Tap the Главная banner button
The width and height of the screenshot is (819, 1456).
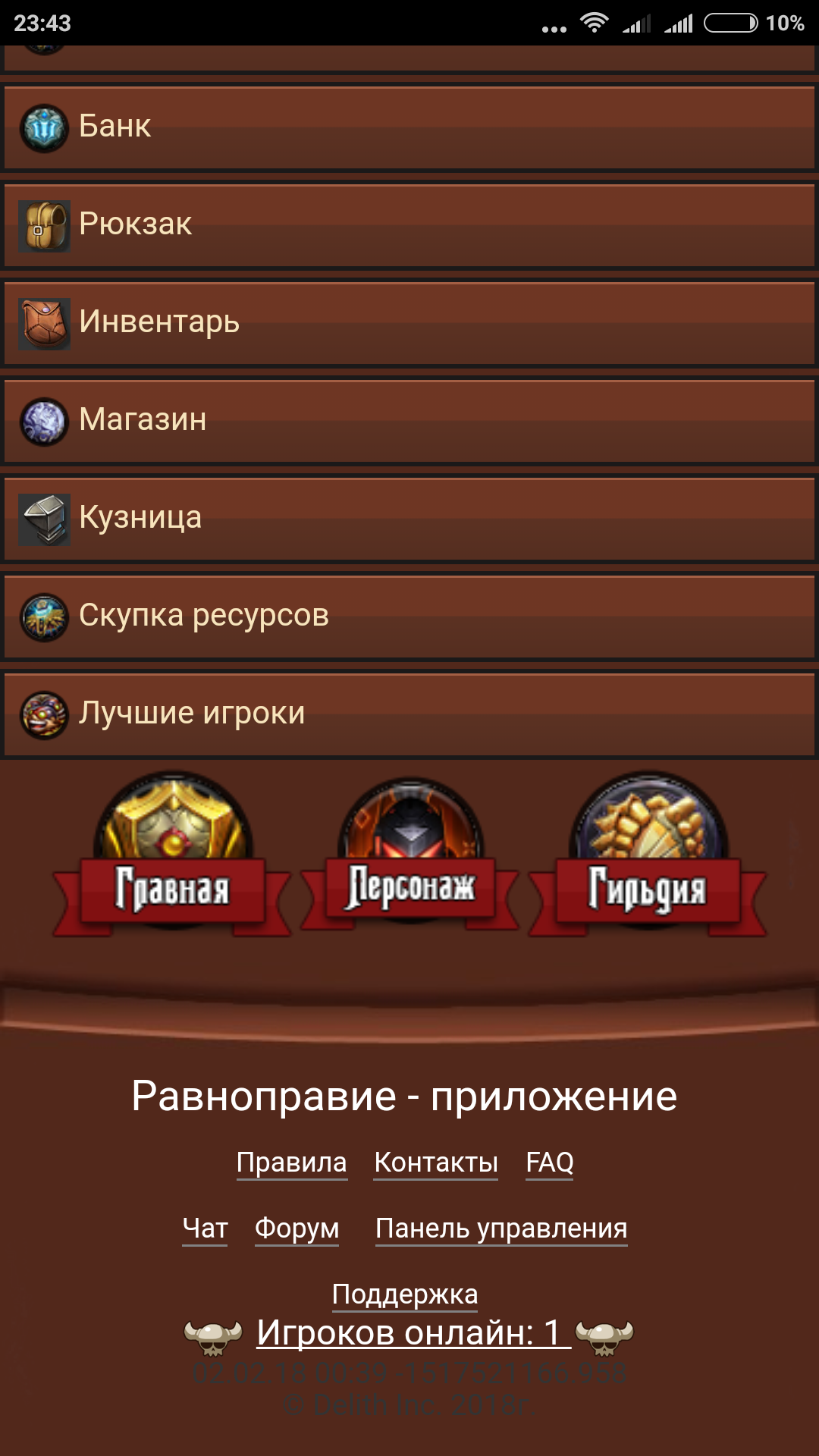pyautogui.click(x=172, y=864)
